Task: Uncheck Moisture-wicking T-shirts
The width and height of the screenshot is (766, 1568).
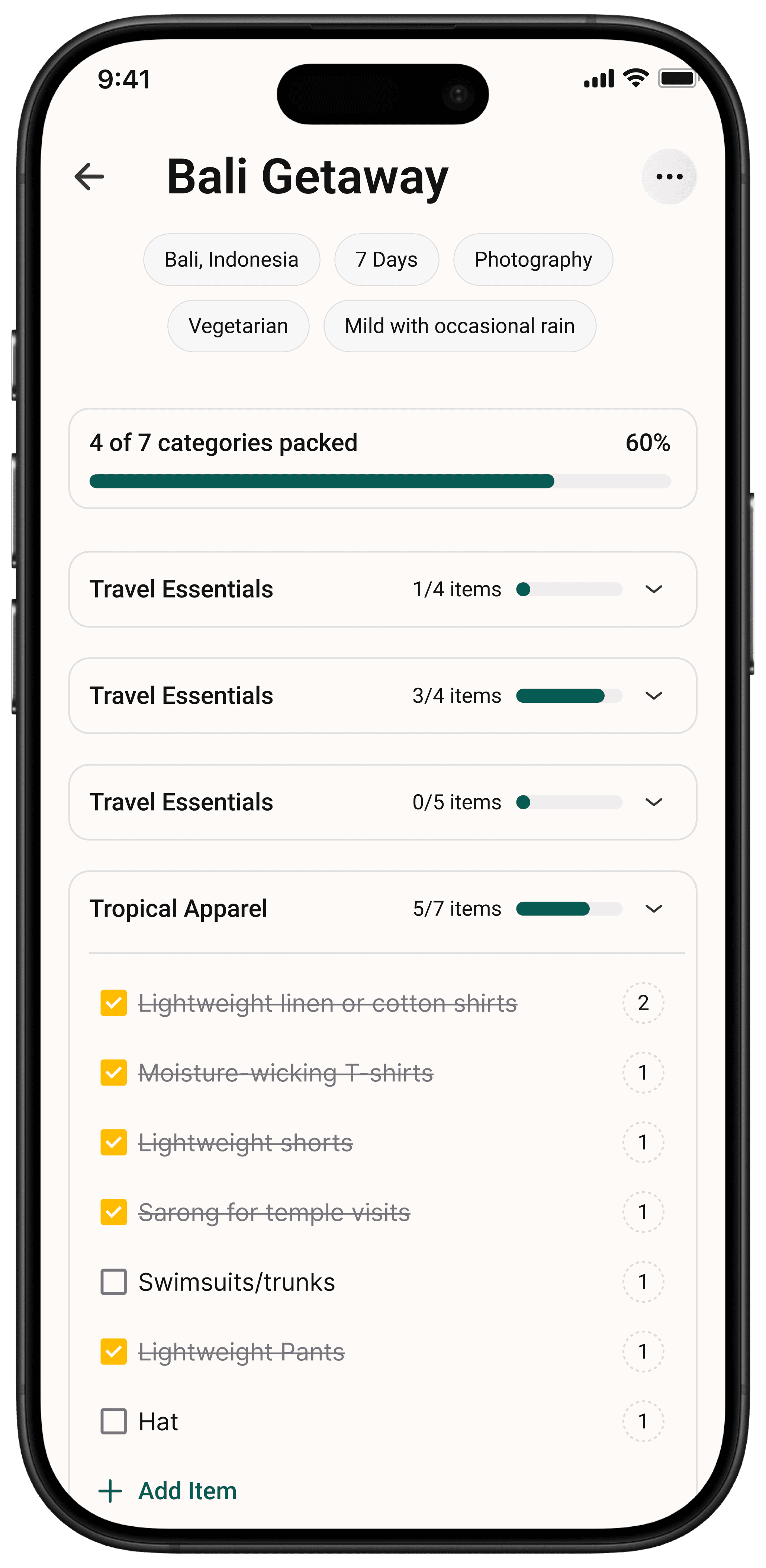Action: tap(114, 1072)
